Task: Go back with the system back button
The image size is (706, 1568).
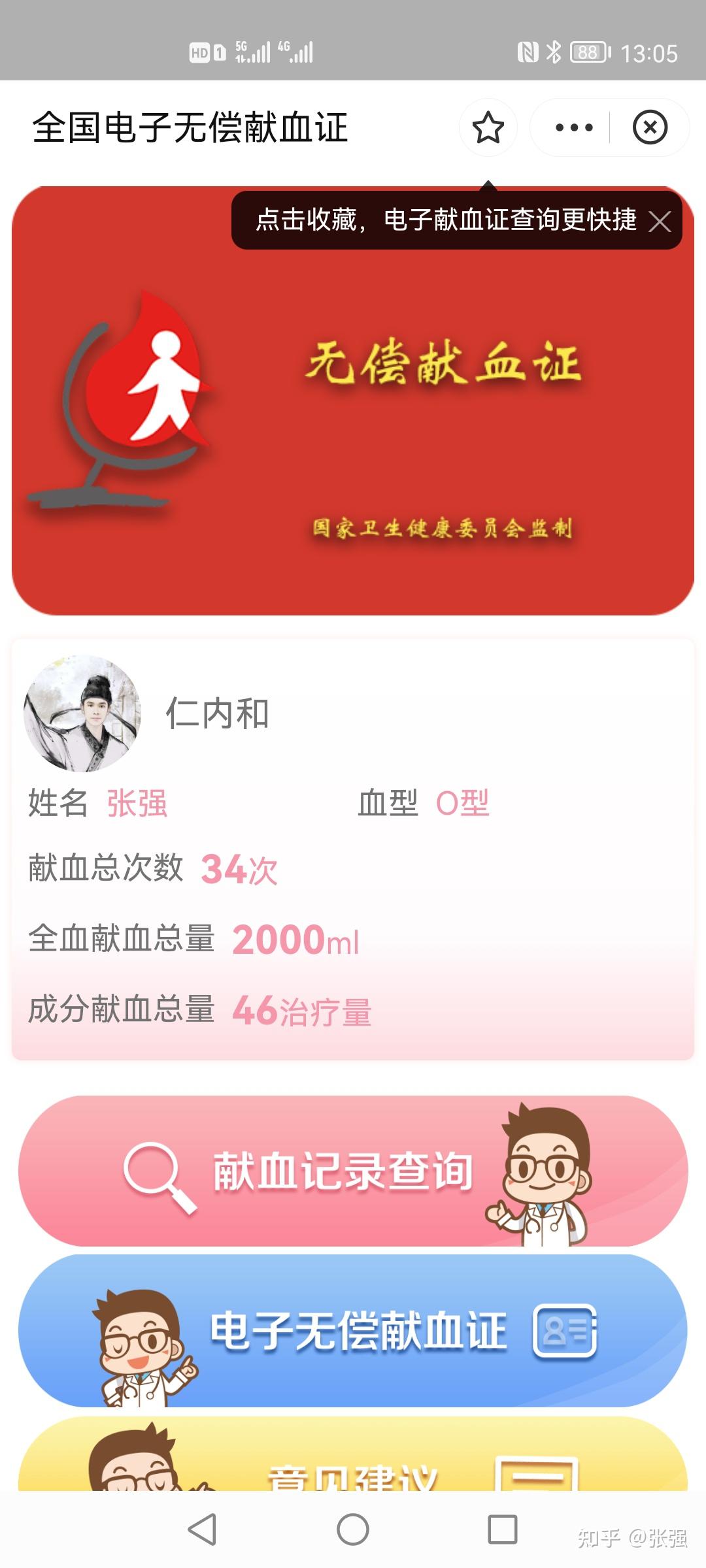Action: [x=202, y=1529]
